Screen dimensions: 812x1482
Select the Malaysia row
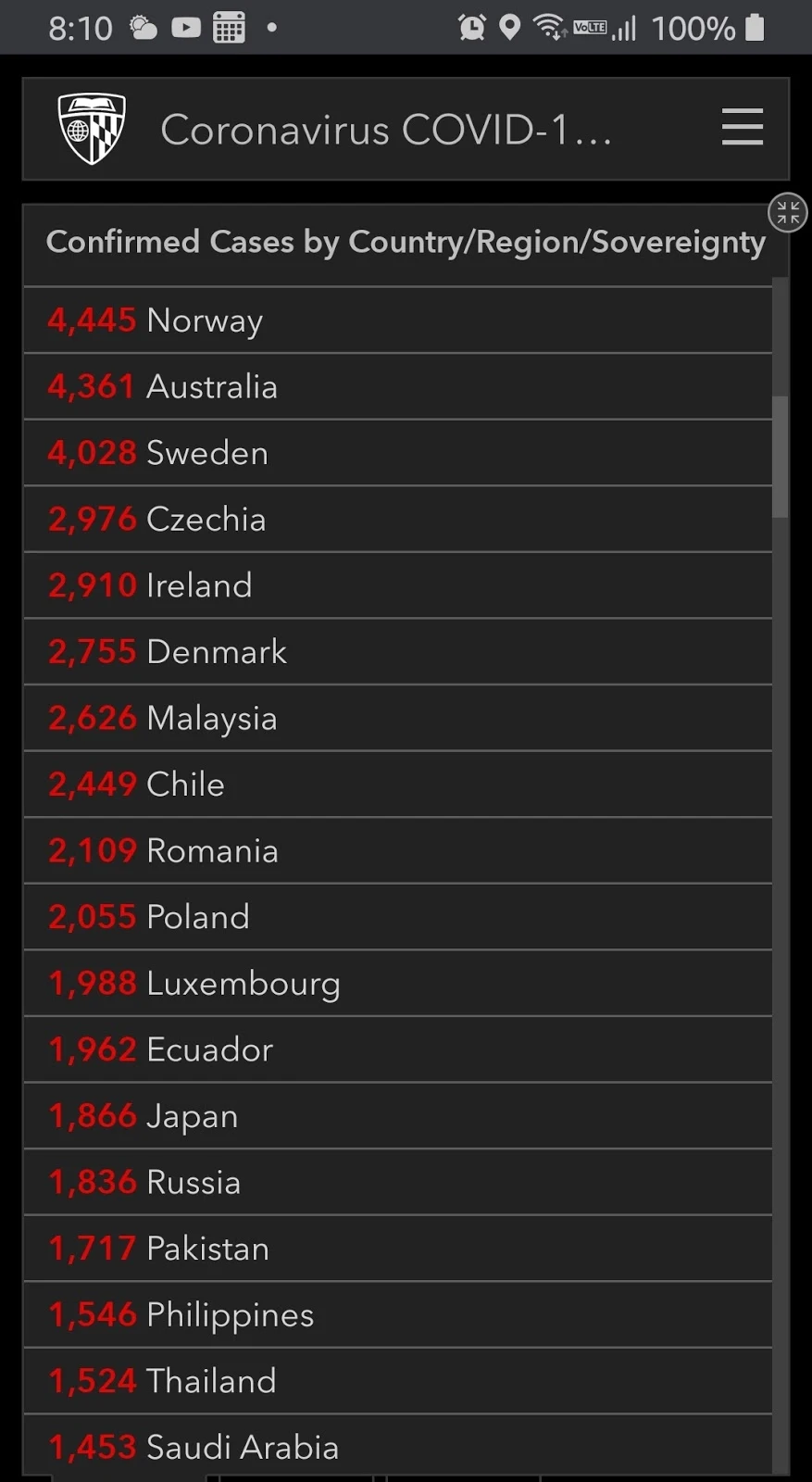pyautogui.click(x=398, y=718)
